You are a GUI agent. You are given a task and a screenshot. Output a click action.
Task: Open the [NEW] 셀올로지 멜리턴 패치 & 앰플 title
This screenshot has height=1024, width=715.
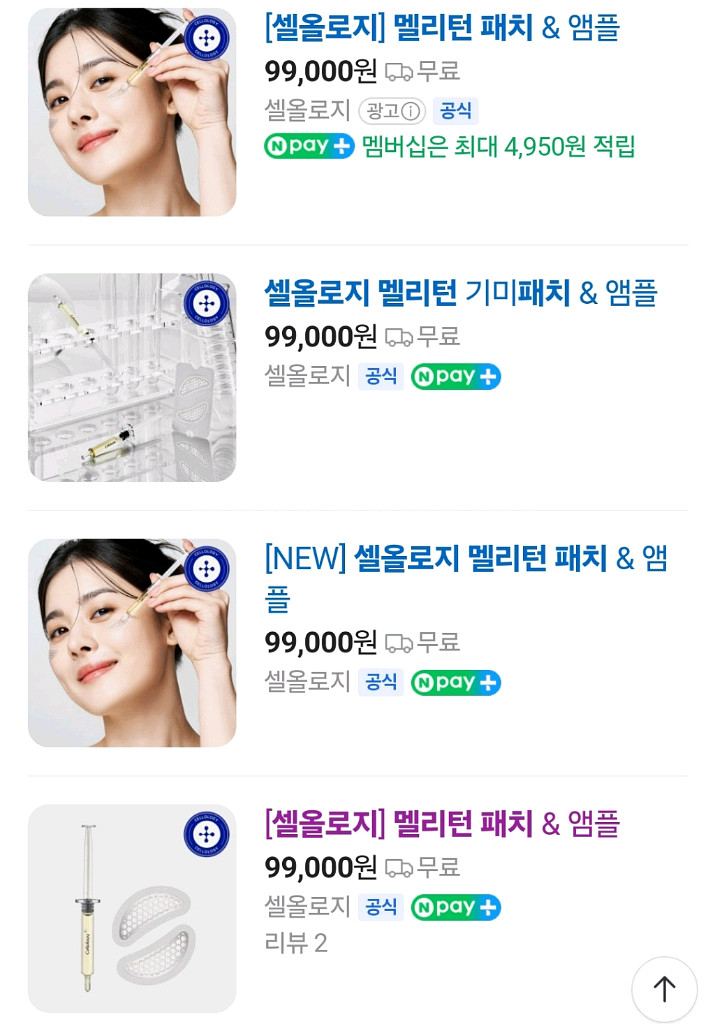465,558
